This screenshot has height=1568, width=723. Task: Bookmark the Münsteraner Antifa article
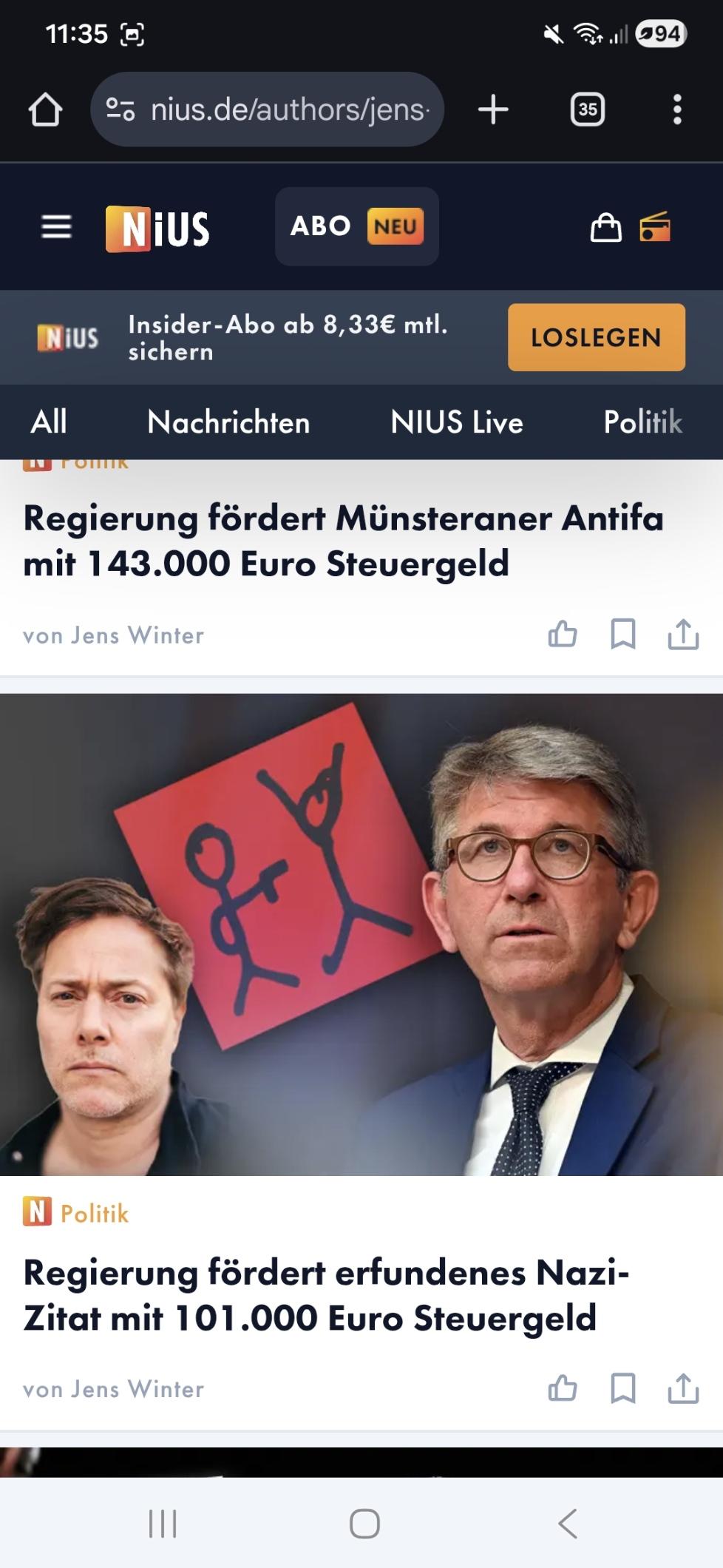623,635
